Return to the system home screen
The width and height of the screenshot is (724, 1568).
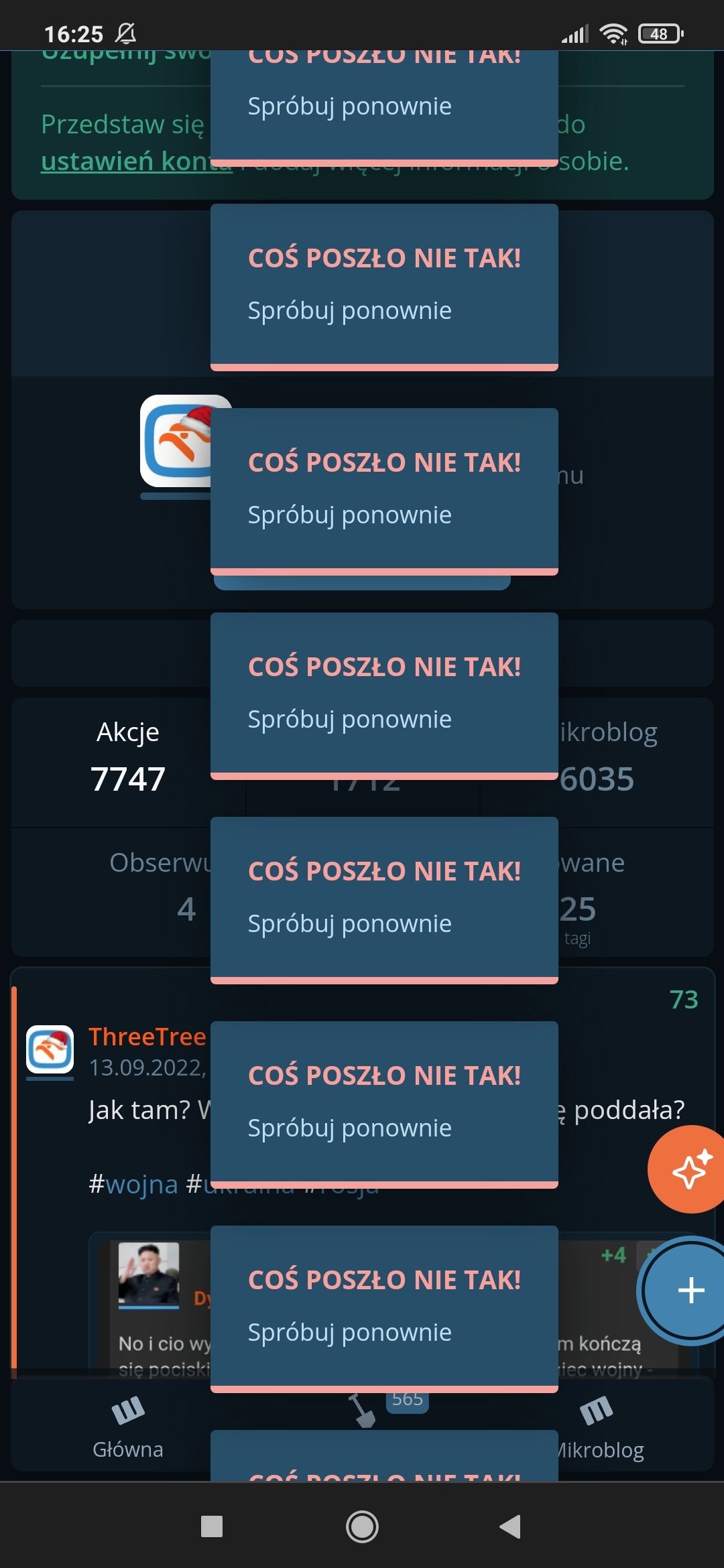362,1527
